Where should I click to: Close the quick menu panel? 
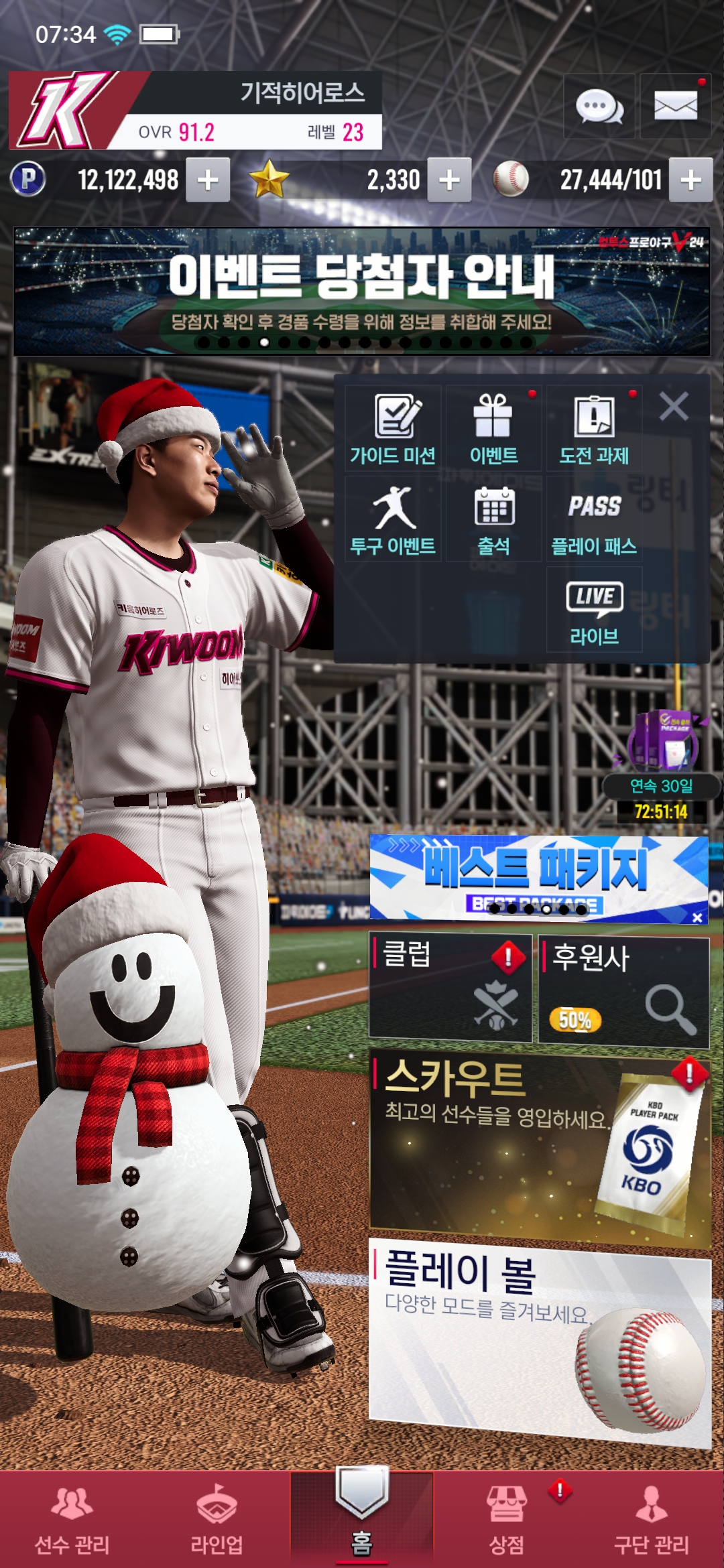pos(674,407)
